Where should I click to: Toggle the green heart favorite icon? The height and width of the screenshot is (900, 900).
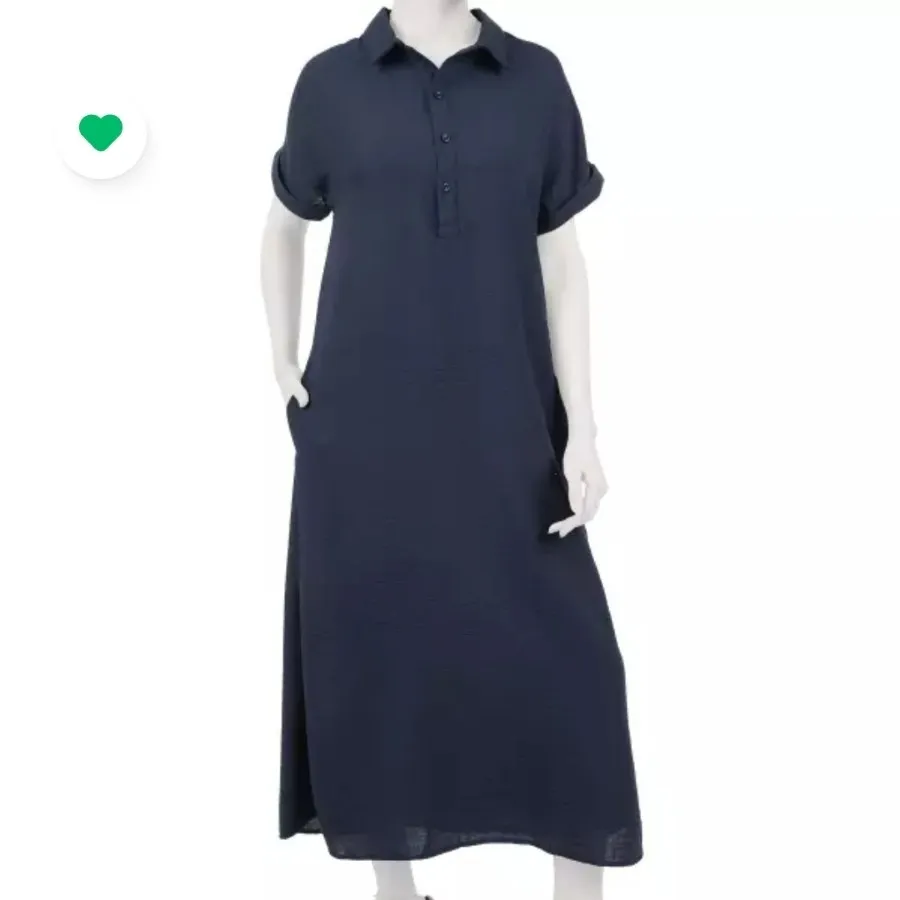tap(101, 133)
